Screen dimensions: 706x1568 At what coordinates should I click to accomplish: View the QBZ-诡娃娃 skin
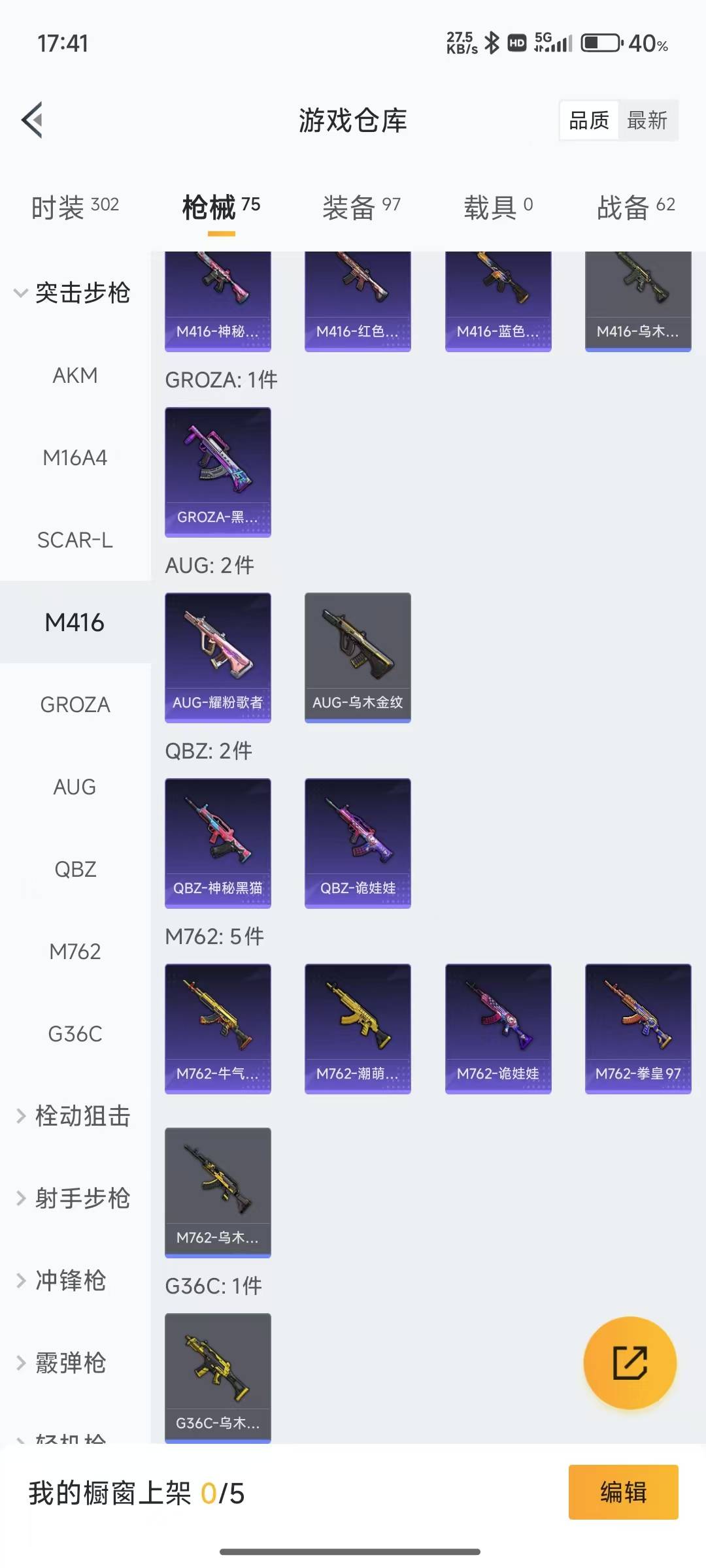pyautogui.click(x=358, y=842)
